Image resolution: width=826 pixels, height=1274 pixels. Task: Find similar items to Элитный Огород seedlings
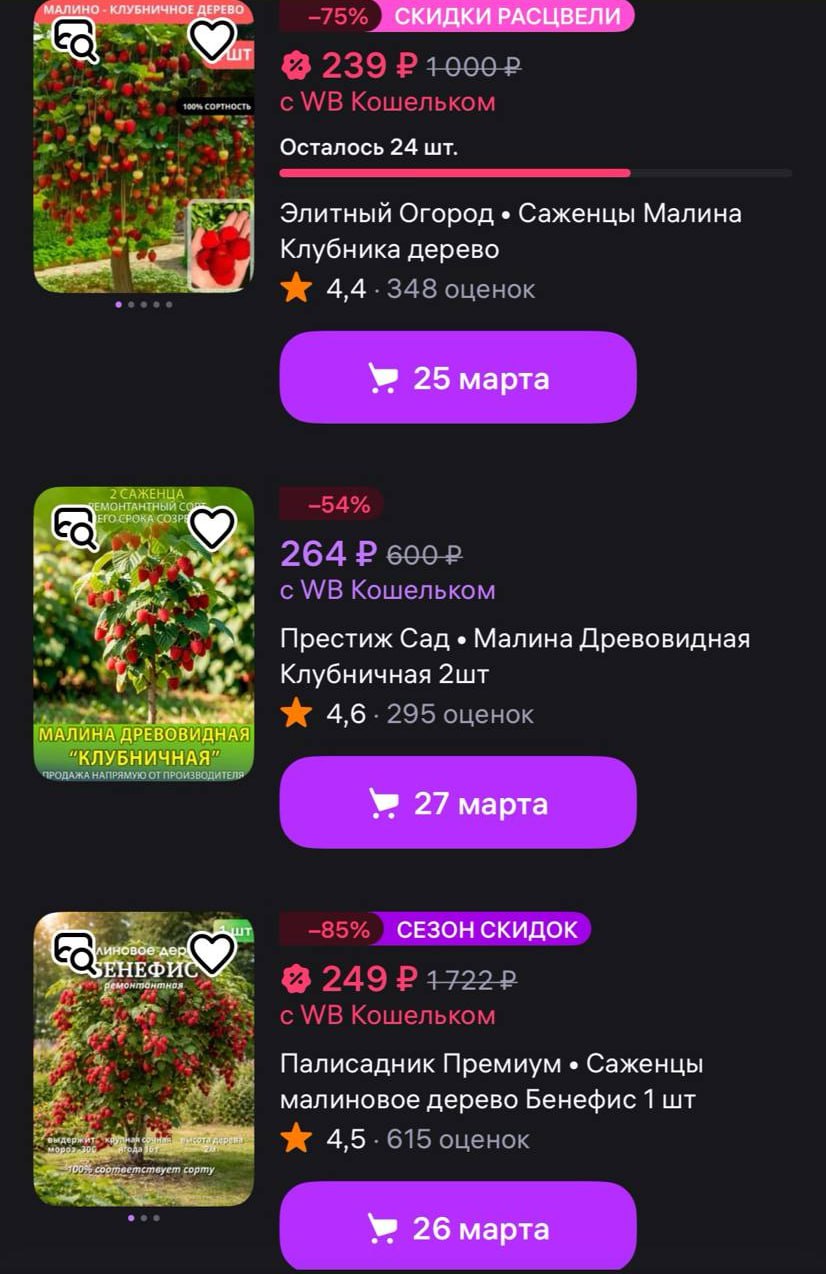click(x=75, y=41)
